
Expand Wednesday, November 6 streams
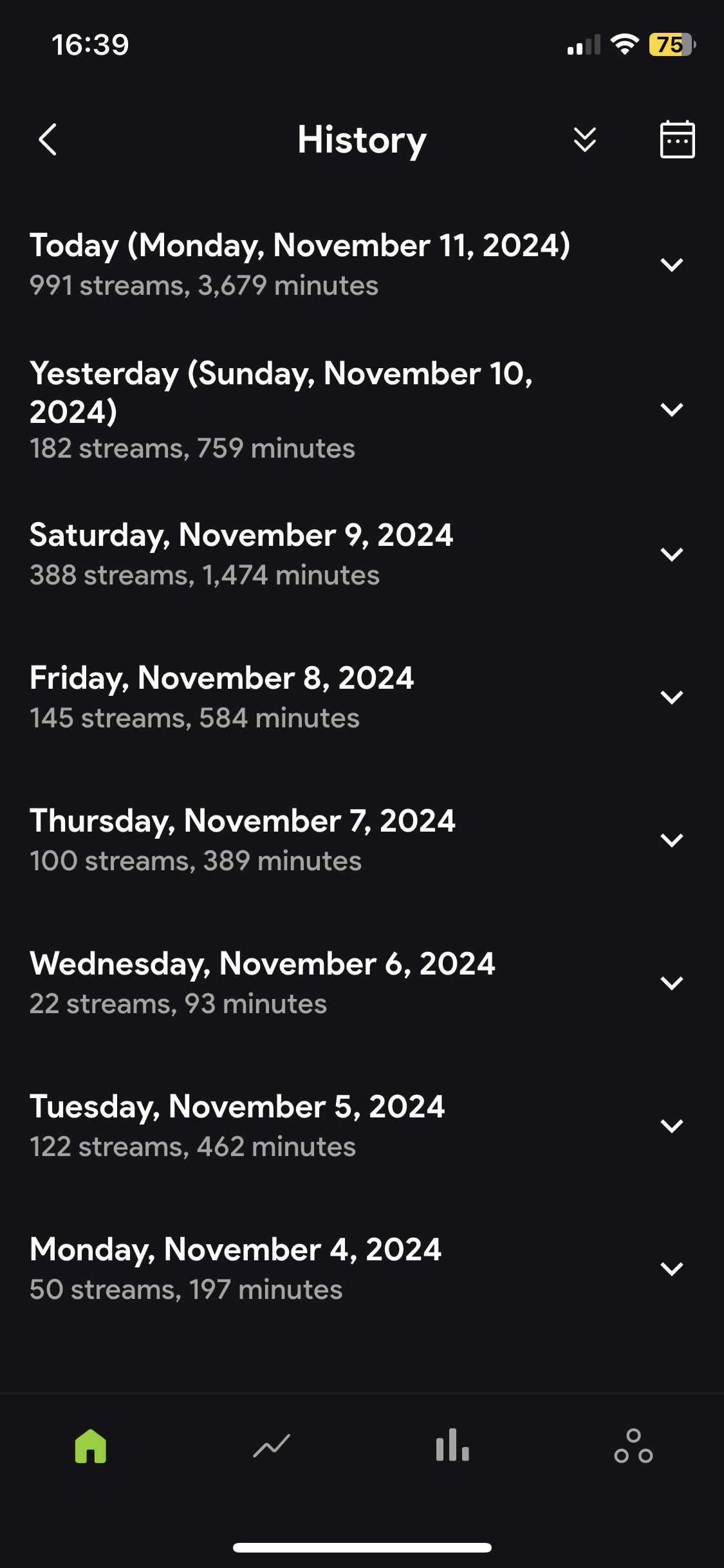point(671,983)
